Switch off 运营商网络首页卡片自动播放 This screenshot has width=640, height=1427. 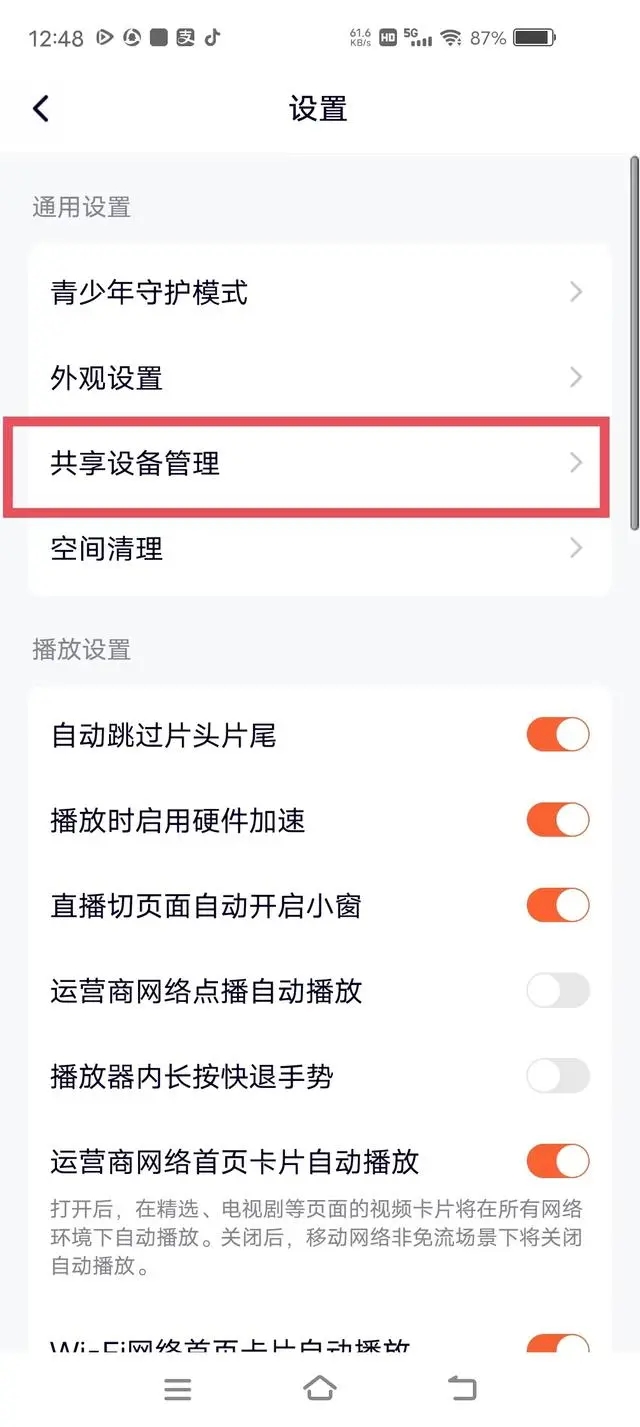[x=558, y=1161]
